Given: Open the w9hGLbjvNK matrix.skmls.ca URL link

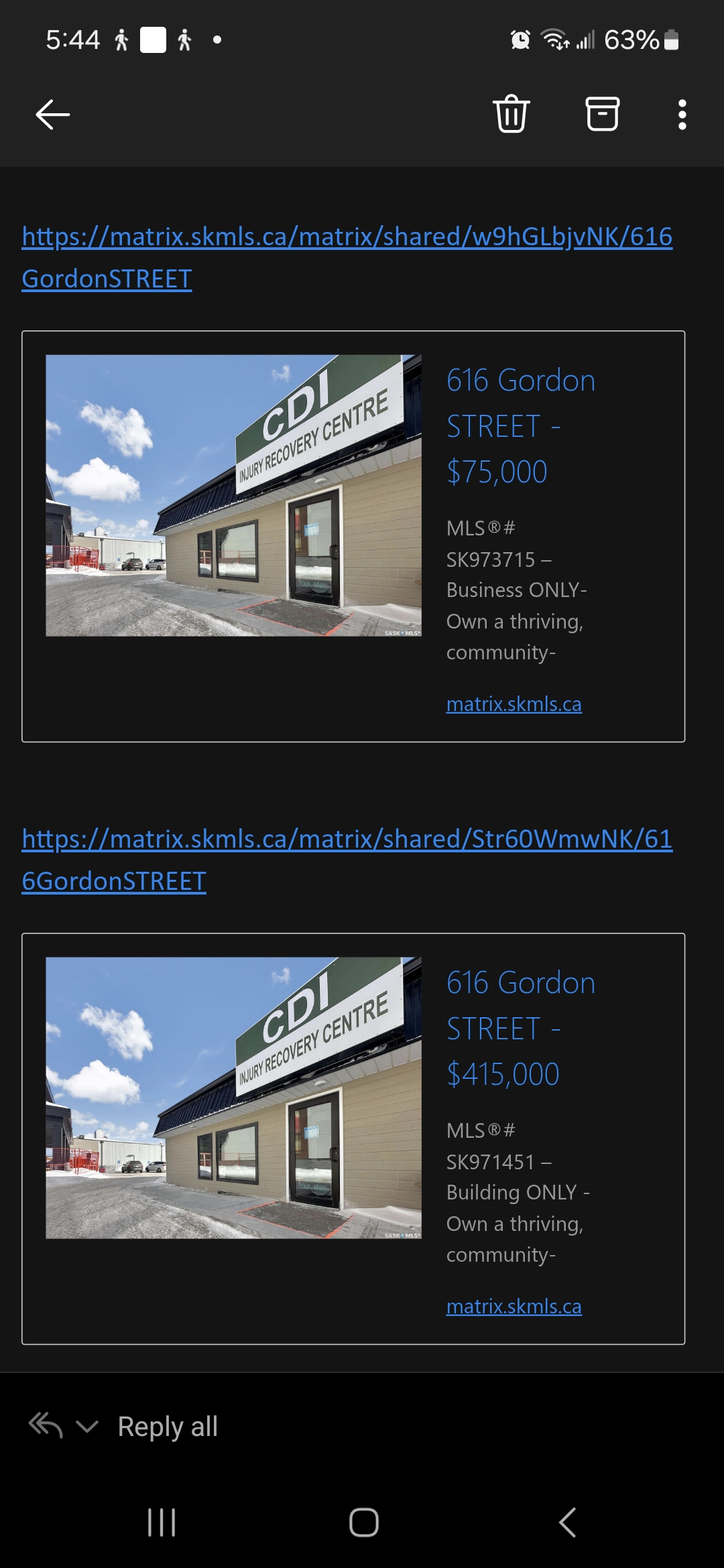Looking at the screenshot, I should [x=347, y=257].
